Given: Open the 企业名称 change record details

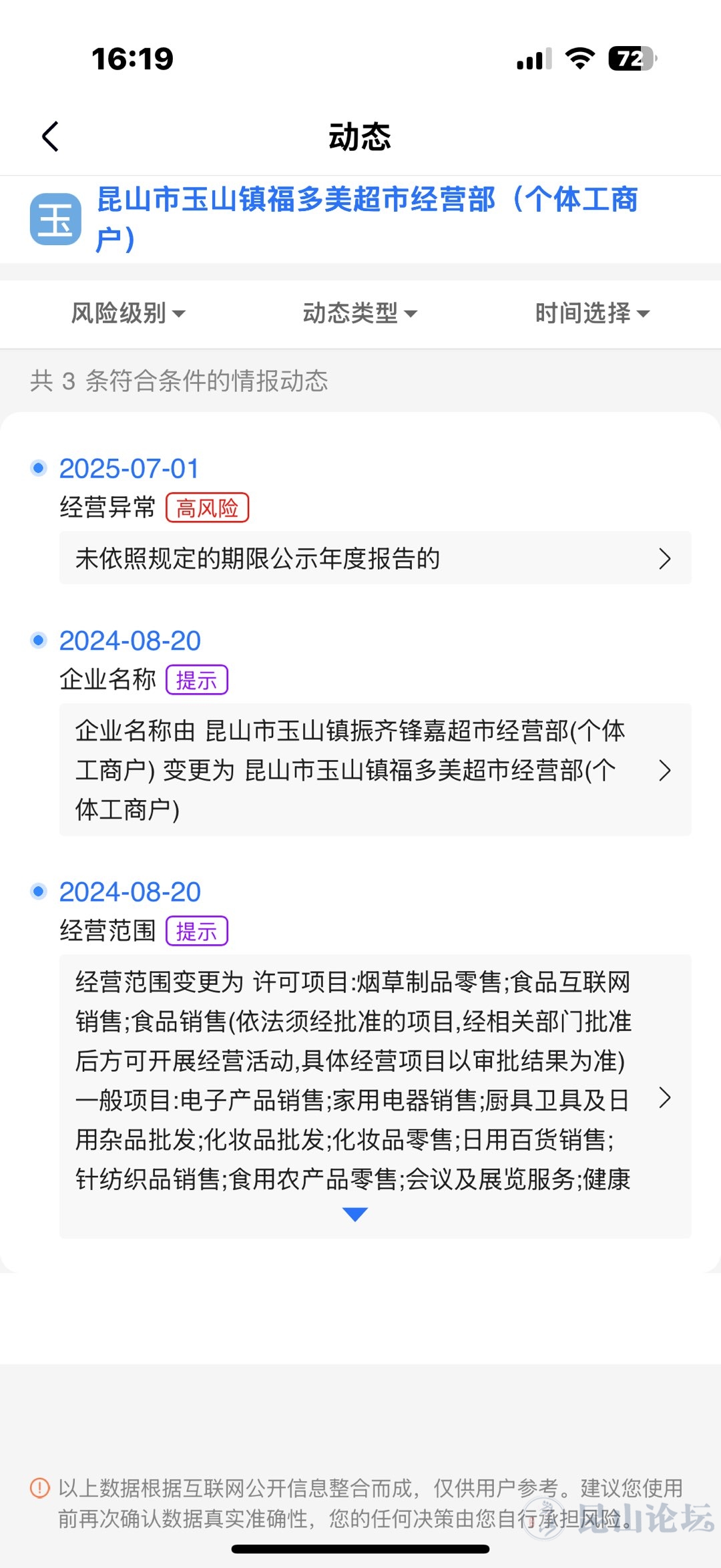Looking at the screenshot, I should [x=375, y=769].
